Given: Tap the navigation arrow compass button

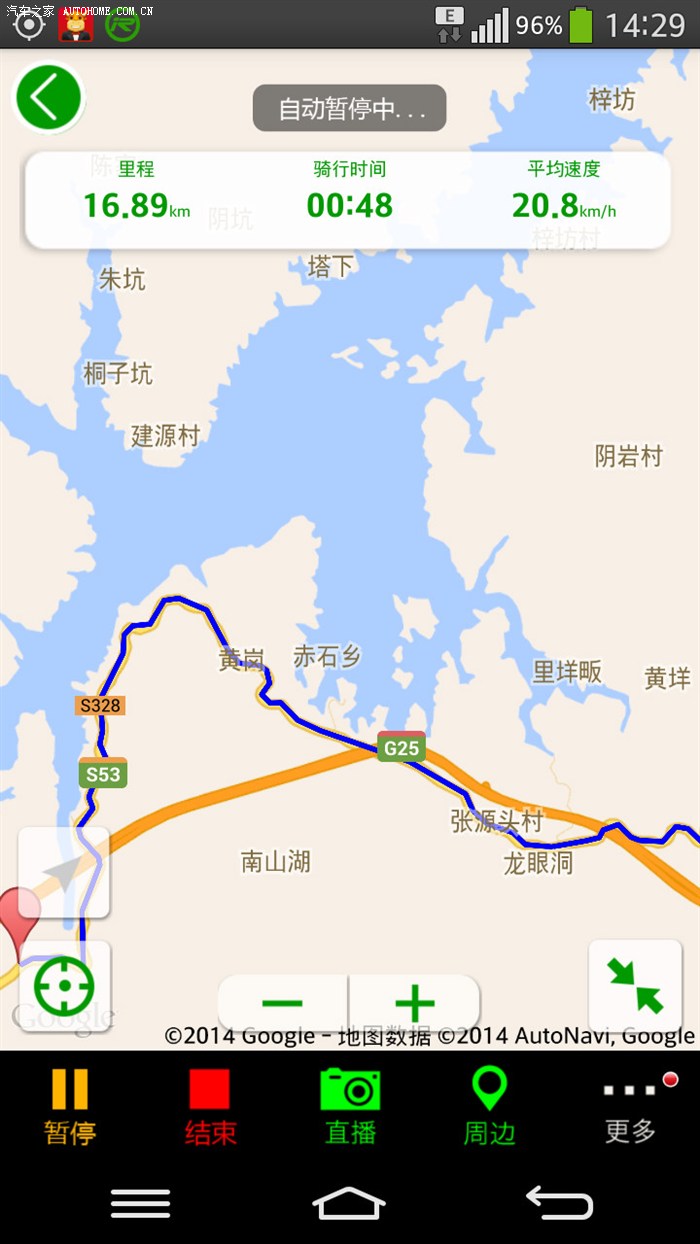Looking at the screenshot, I should pos(64,872).
